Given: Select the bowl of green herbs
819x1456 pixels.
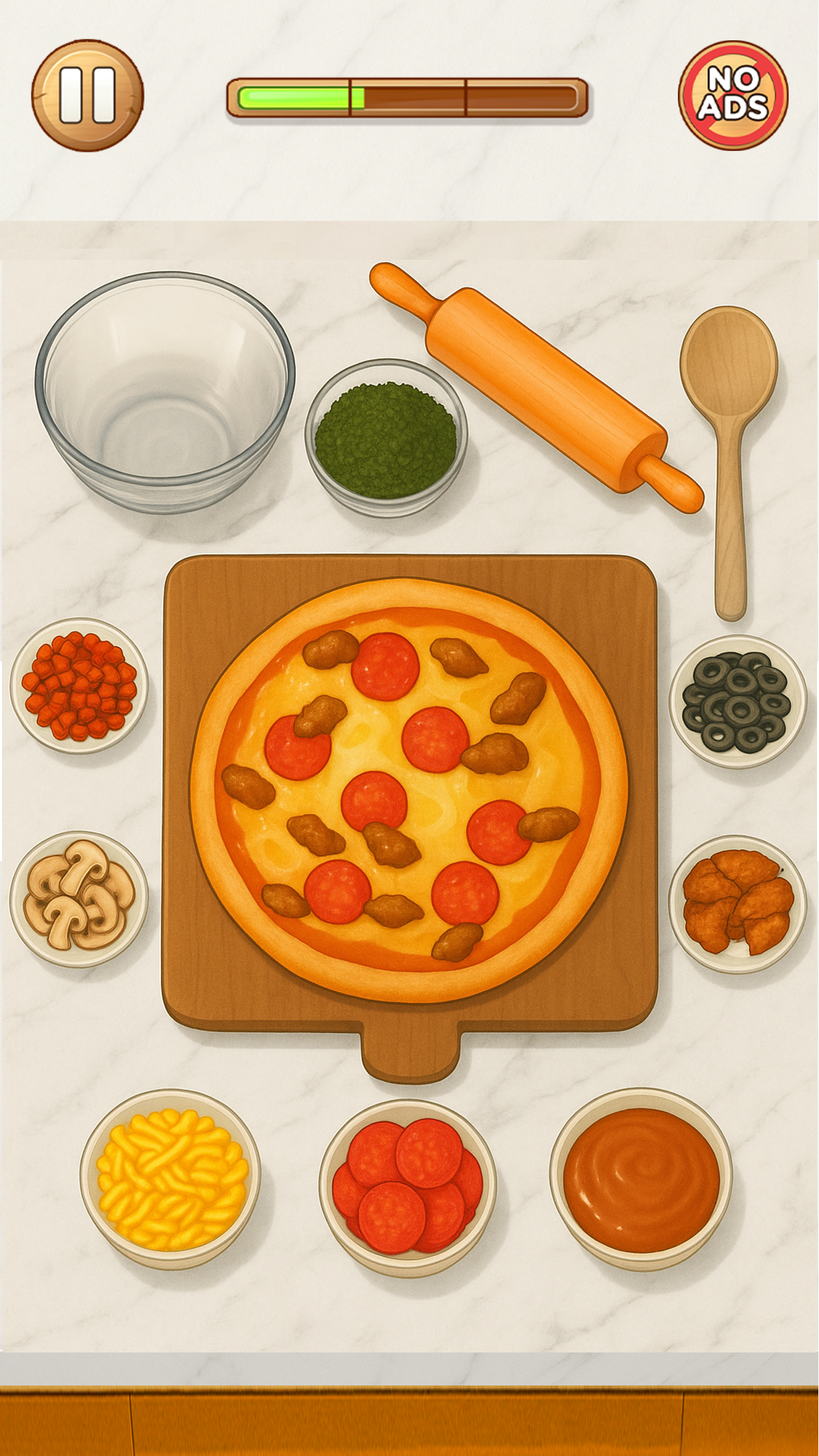Looking at the screenshot, I should coord(386,438).
